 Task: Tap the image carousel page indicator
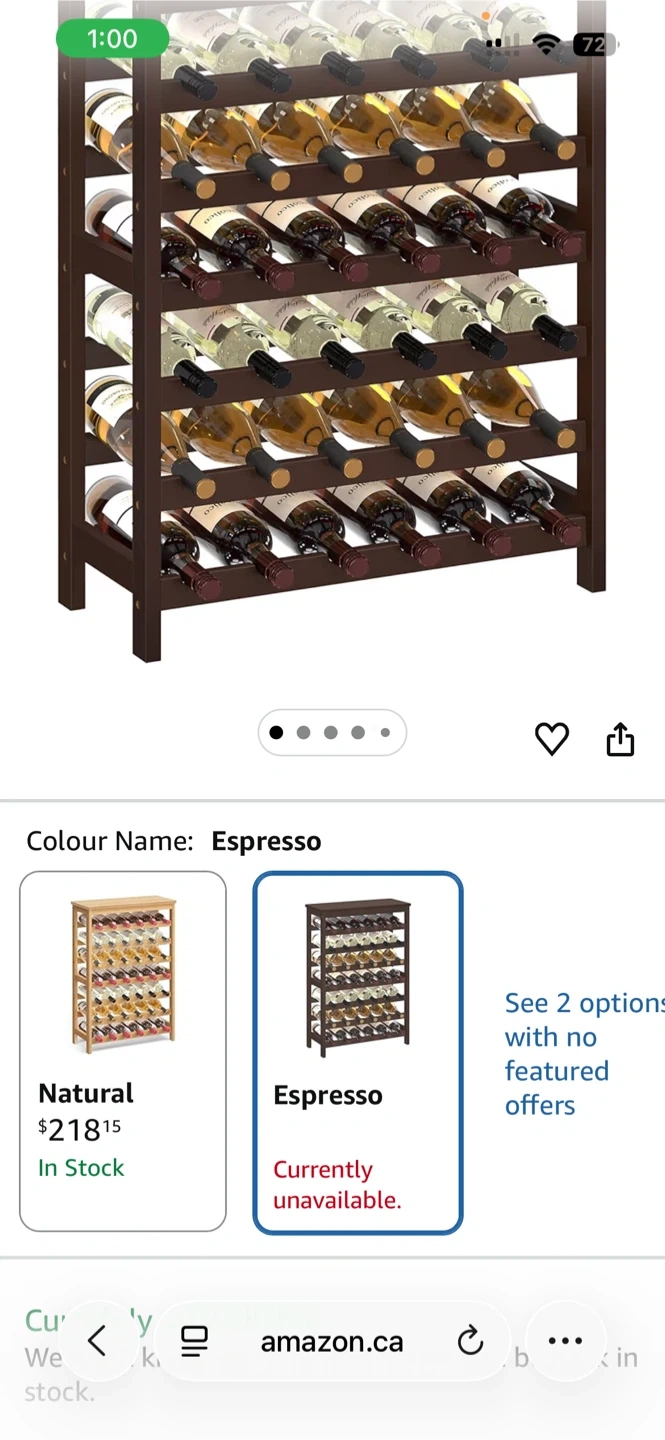[x=331, y=733]
